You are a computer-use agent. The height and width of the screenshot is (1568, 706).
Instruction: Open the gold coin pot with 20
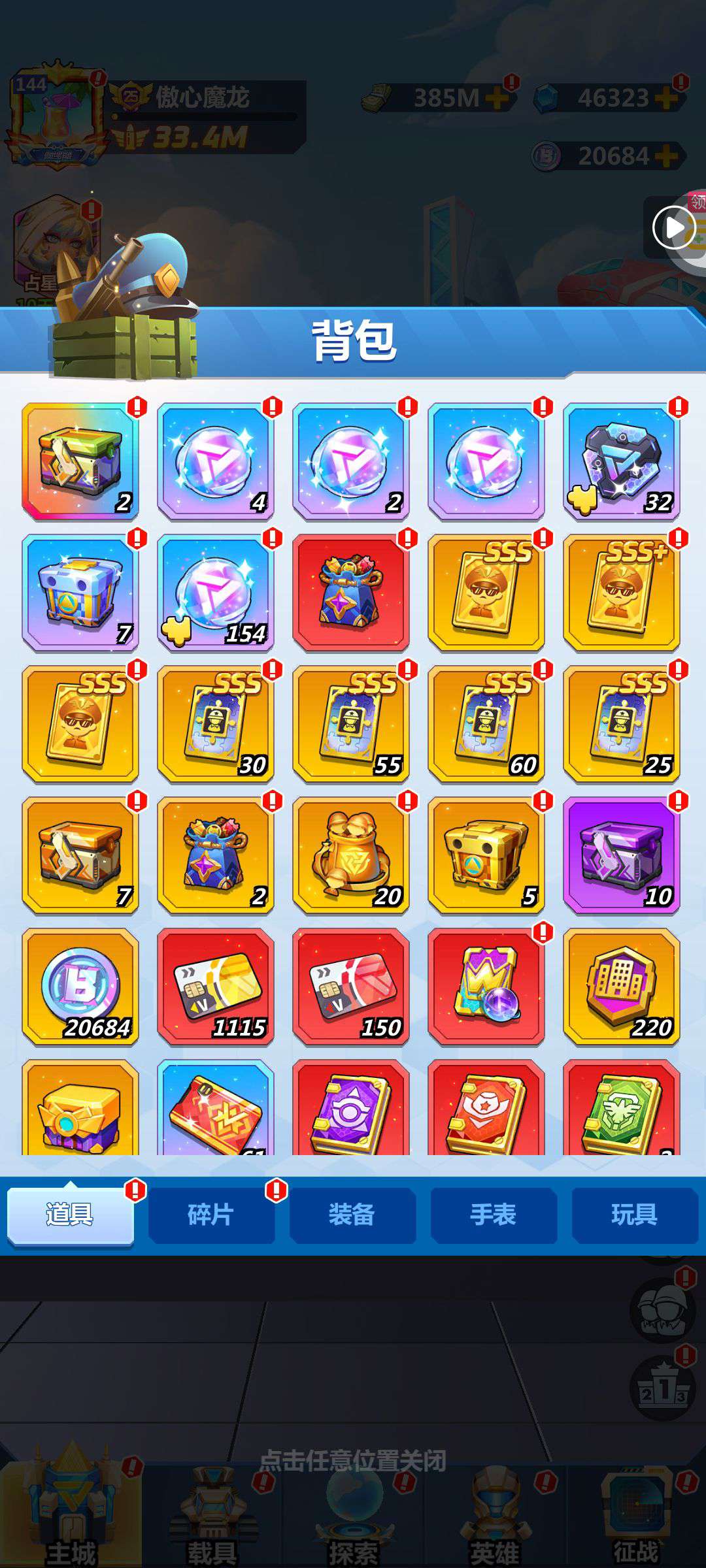tap(351, 855)
